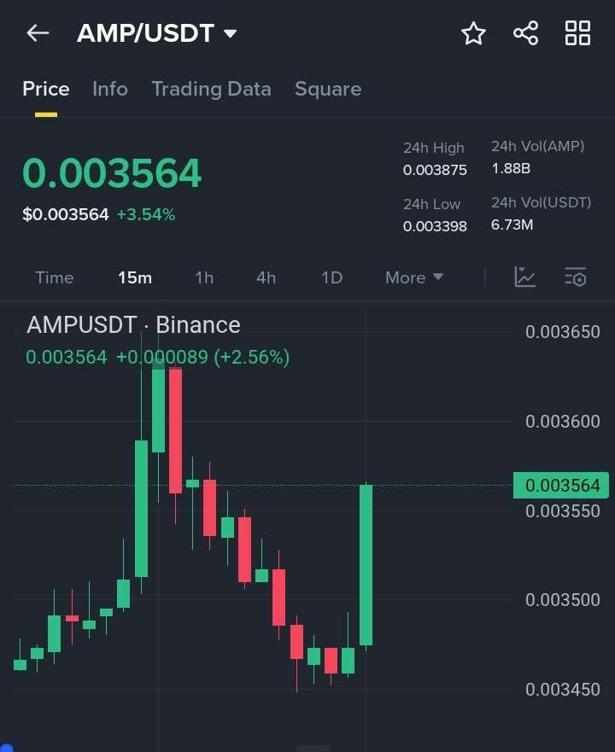Switch chart interval to 4h
615x752 pixels.
pos(266,278)
